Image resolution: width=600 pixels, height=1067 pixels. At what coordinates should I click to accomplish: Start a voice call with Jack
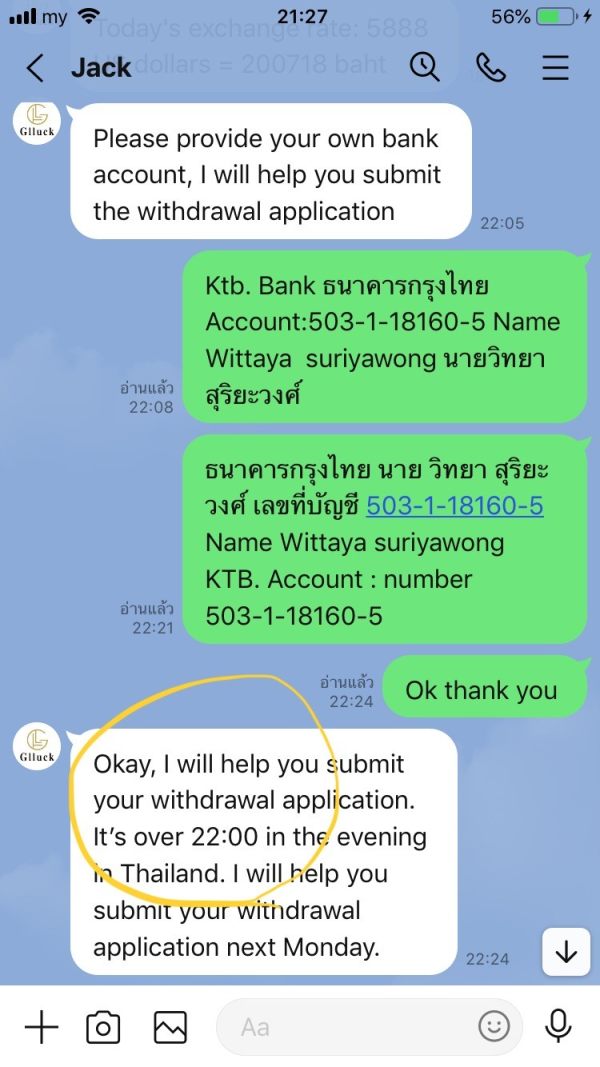[490, 67]
